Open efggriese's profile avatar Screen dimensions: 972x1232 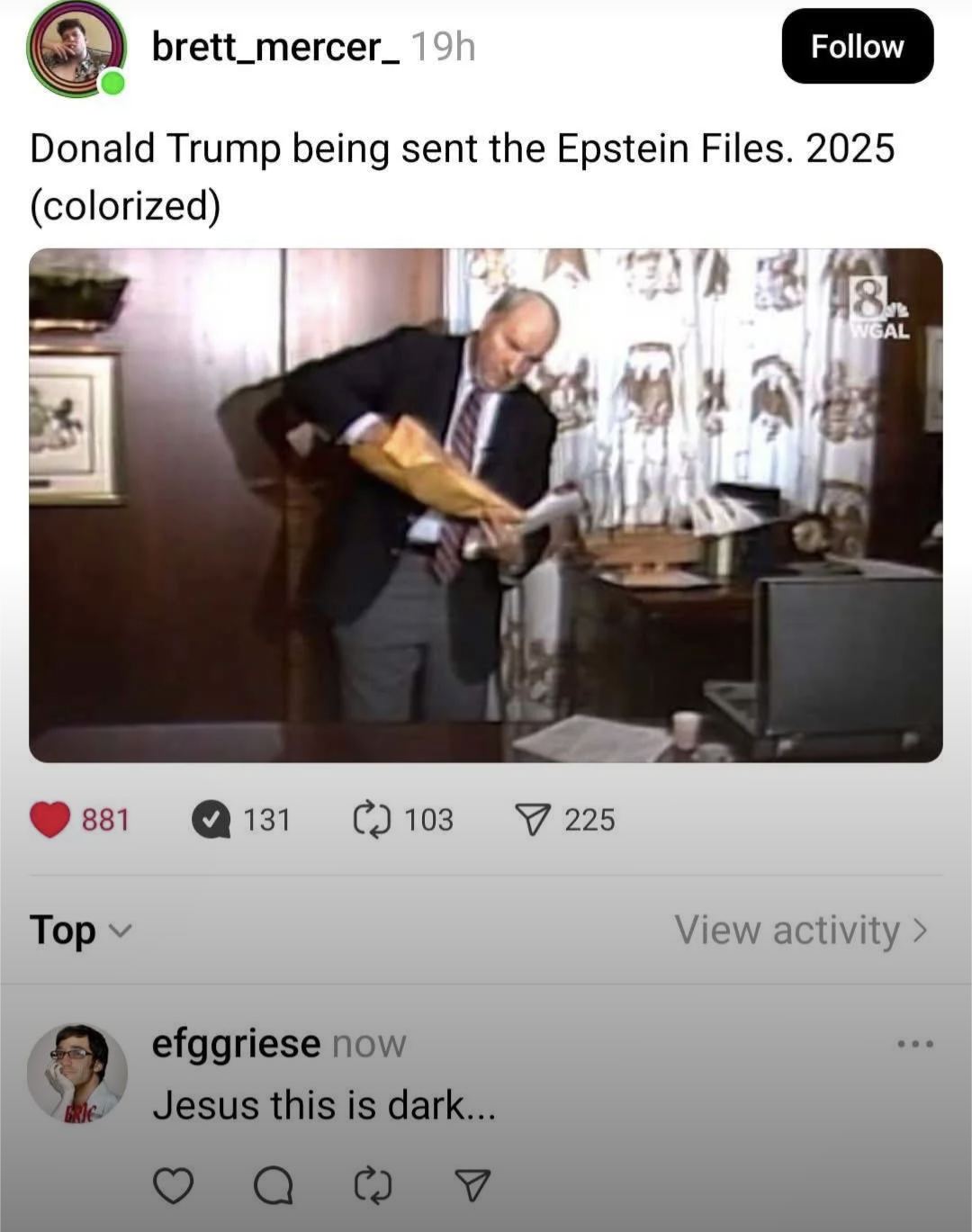coord(76,1073)
